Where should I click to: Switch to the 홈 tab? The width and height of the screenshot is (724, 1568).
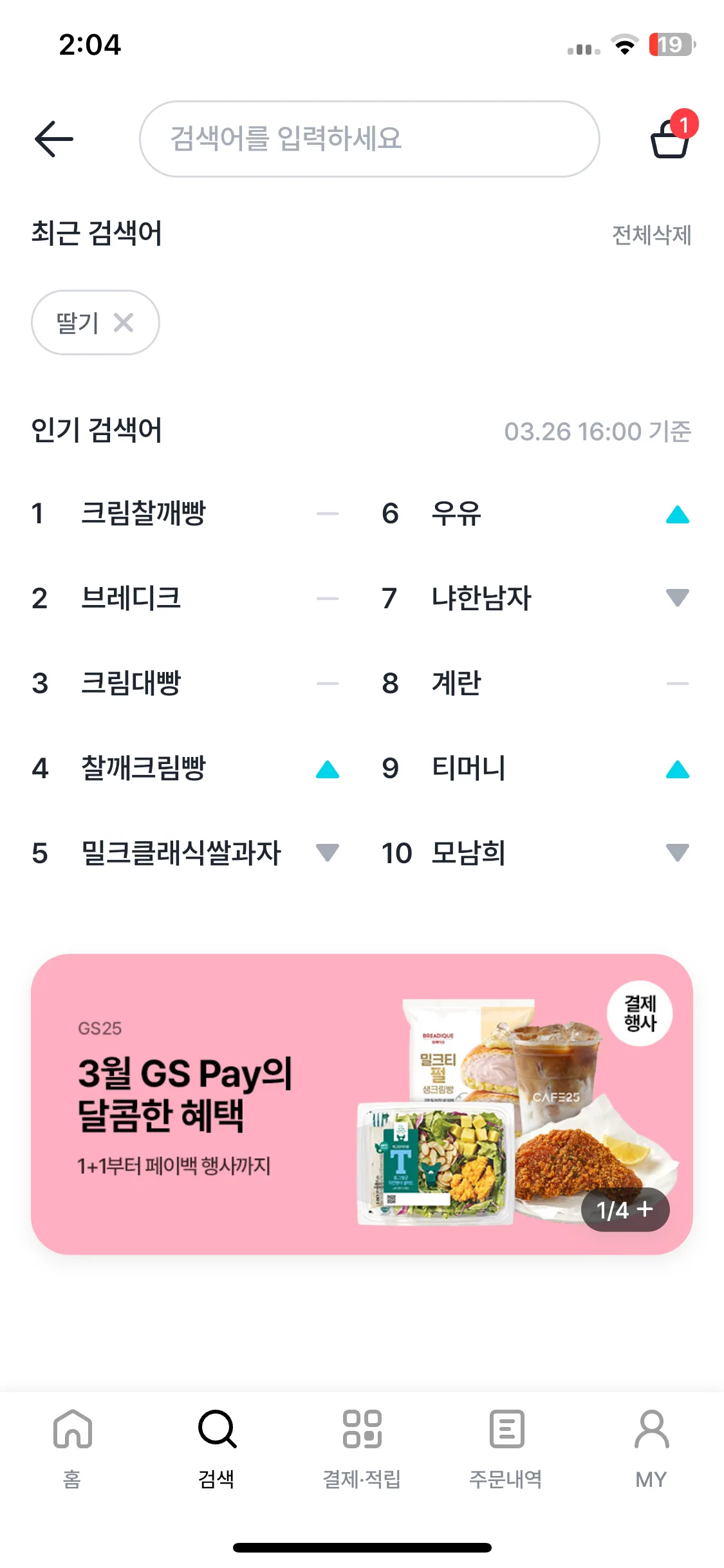point(72,1448)
